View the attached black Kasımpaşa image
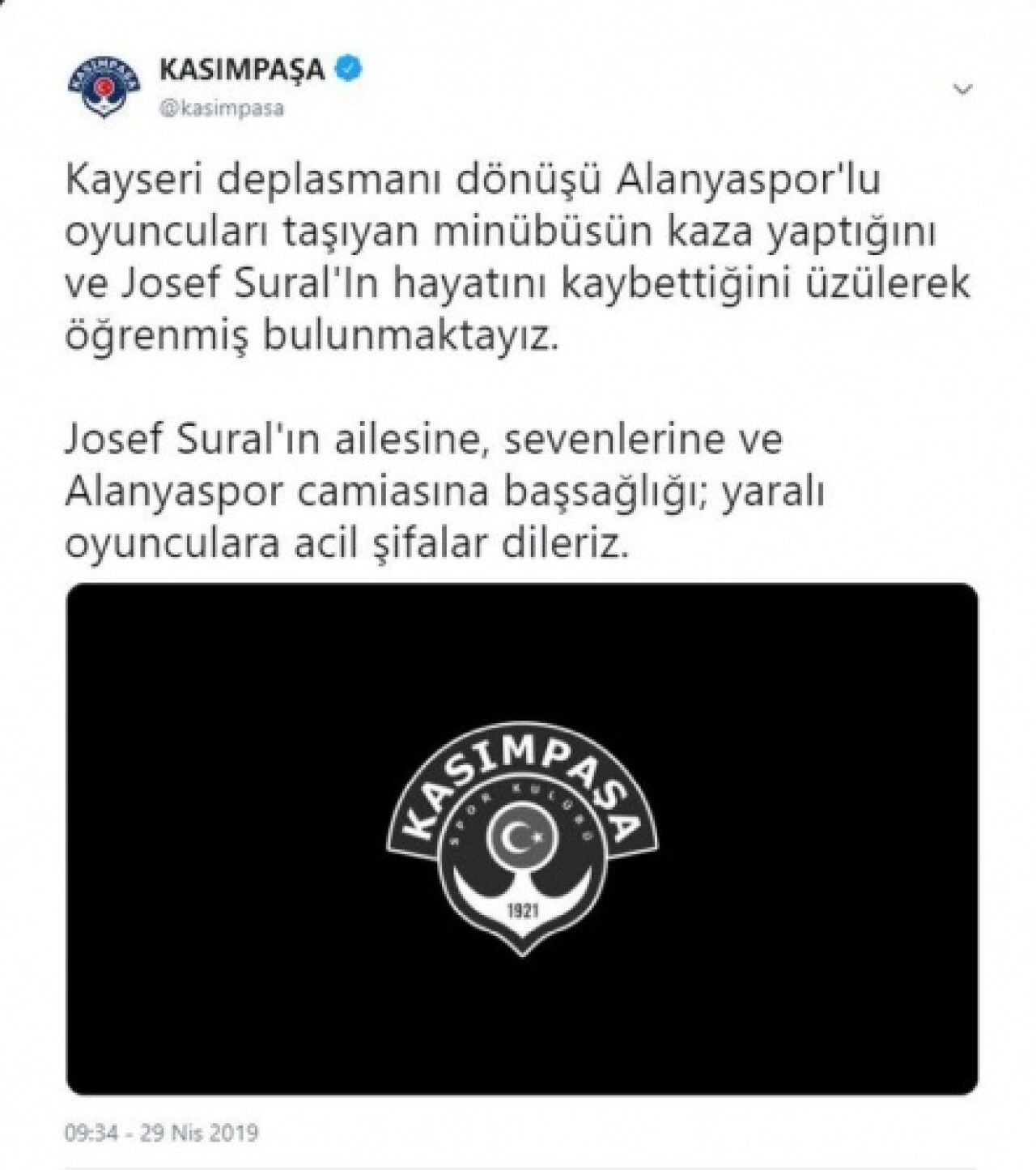 click(x=522, y=838)
